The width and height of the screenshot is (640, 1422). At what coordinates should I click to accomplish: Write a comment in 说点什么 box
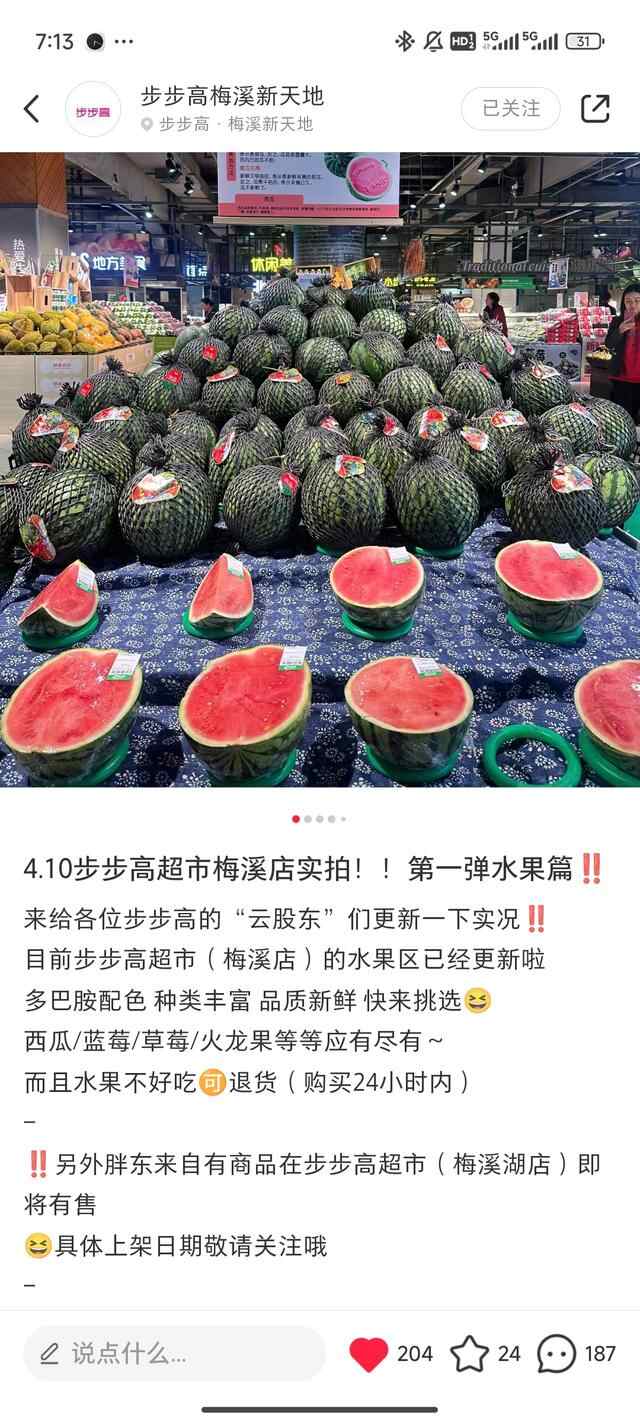(x=174, y=1354)
